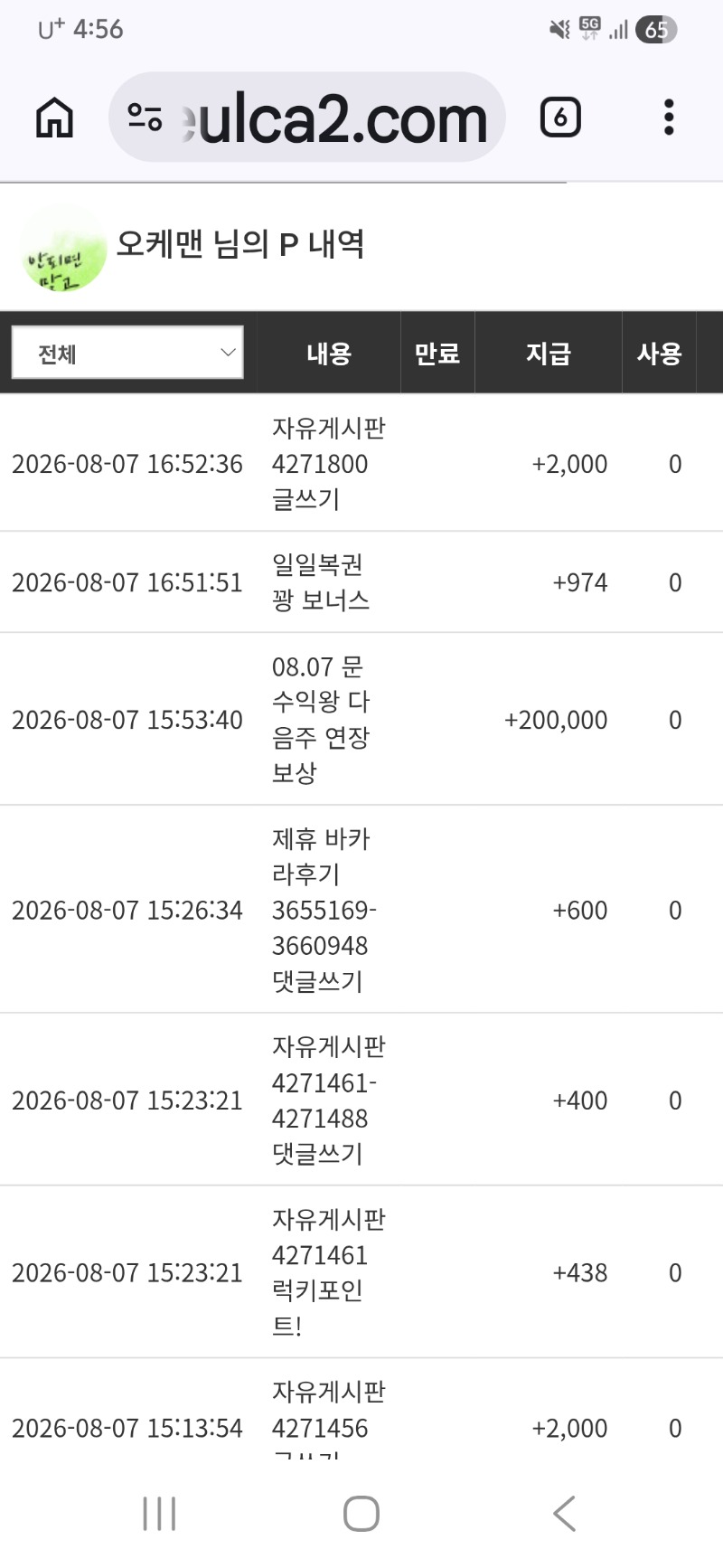Open the URL address bar
The height and width of the screenshot is (1568, 723).
pos(306,118)
